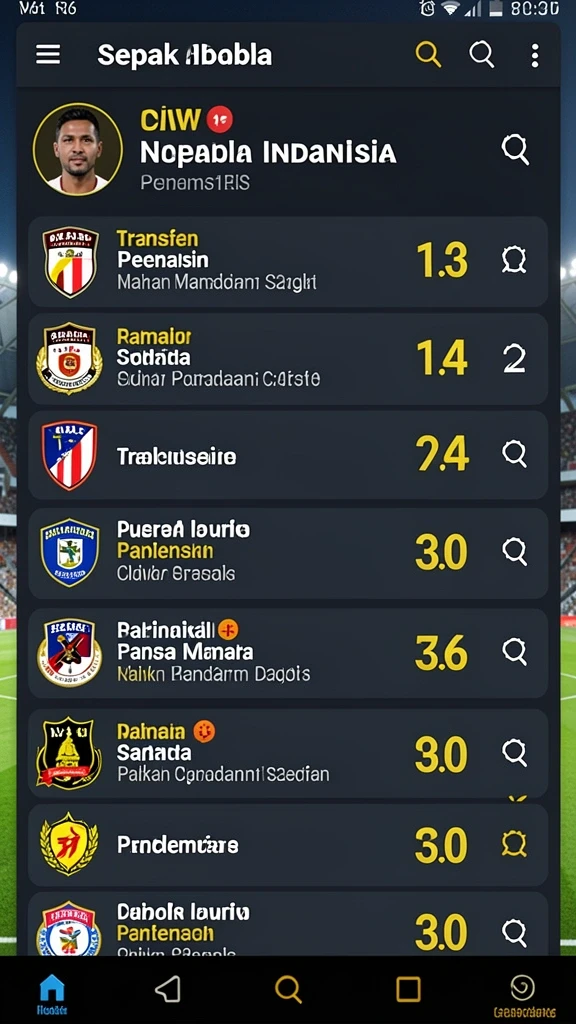Tap search icon in Puereá lourio row

[x=515, y=552]
